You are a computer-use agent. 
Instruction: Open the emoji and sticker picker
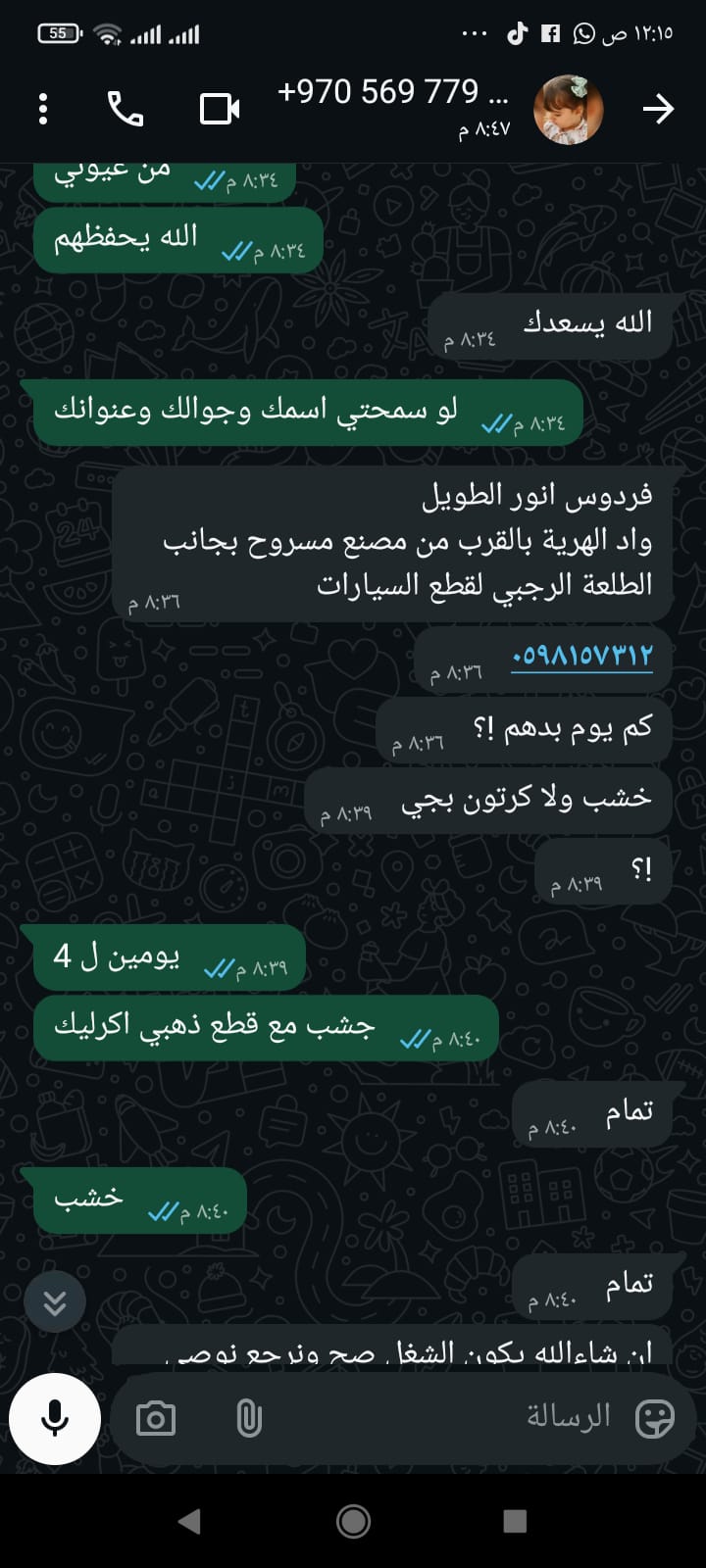pos(655,1418)
